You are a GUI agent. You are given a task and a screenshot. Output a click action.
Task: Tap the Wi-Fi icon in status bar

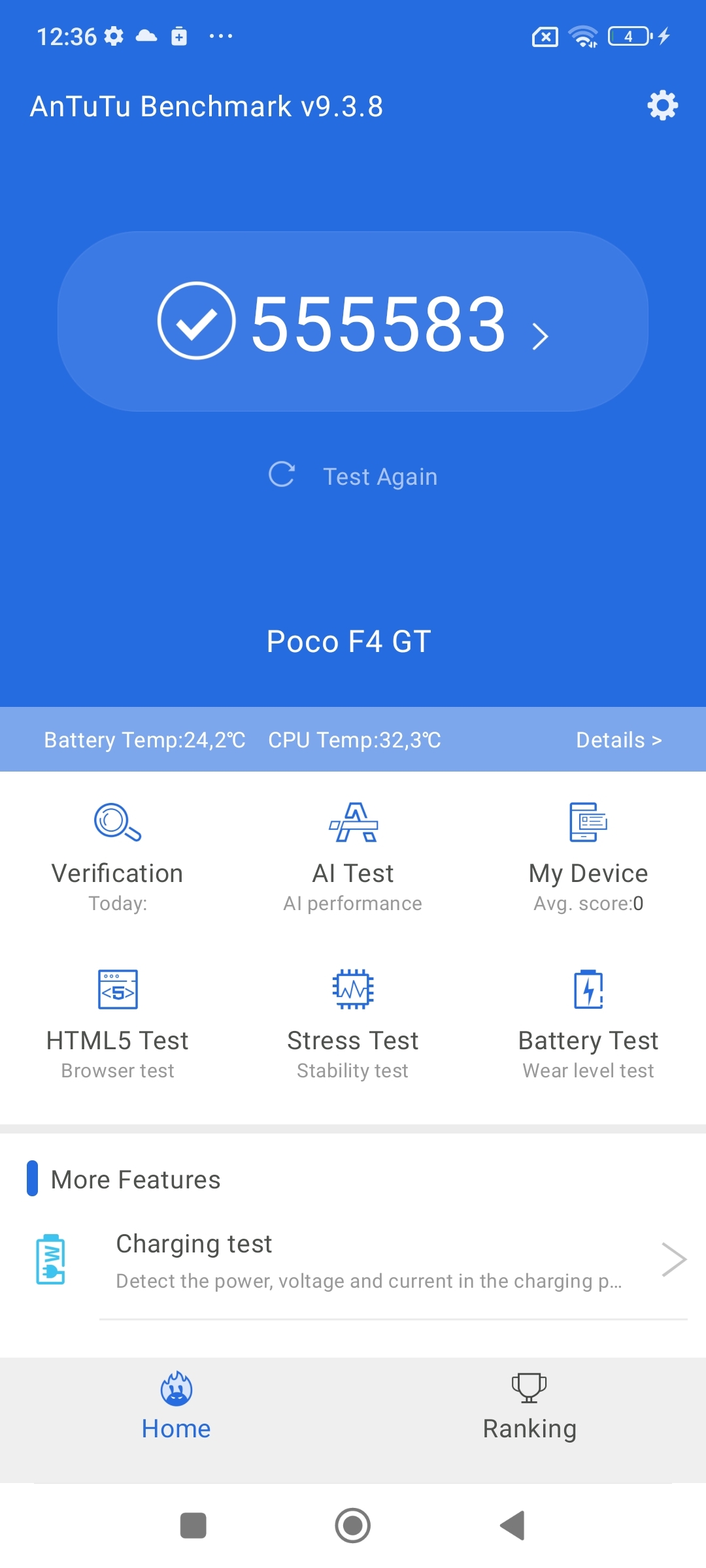(584, 36)
